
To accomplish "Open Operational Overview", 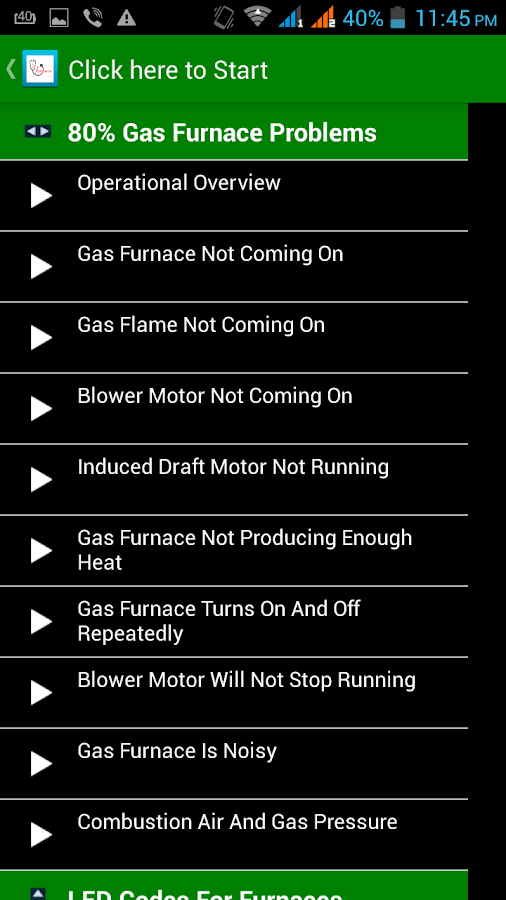I will 233,196.
